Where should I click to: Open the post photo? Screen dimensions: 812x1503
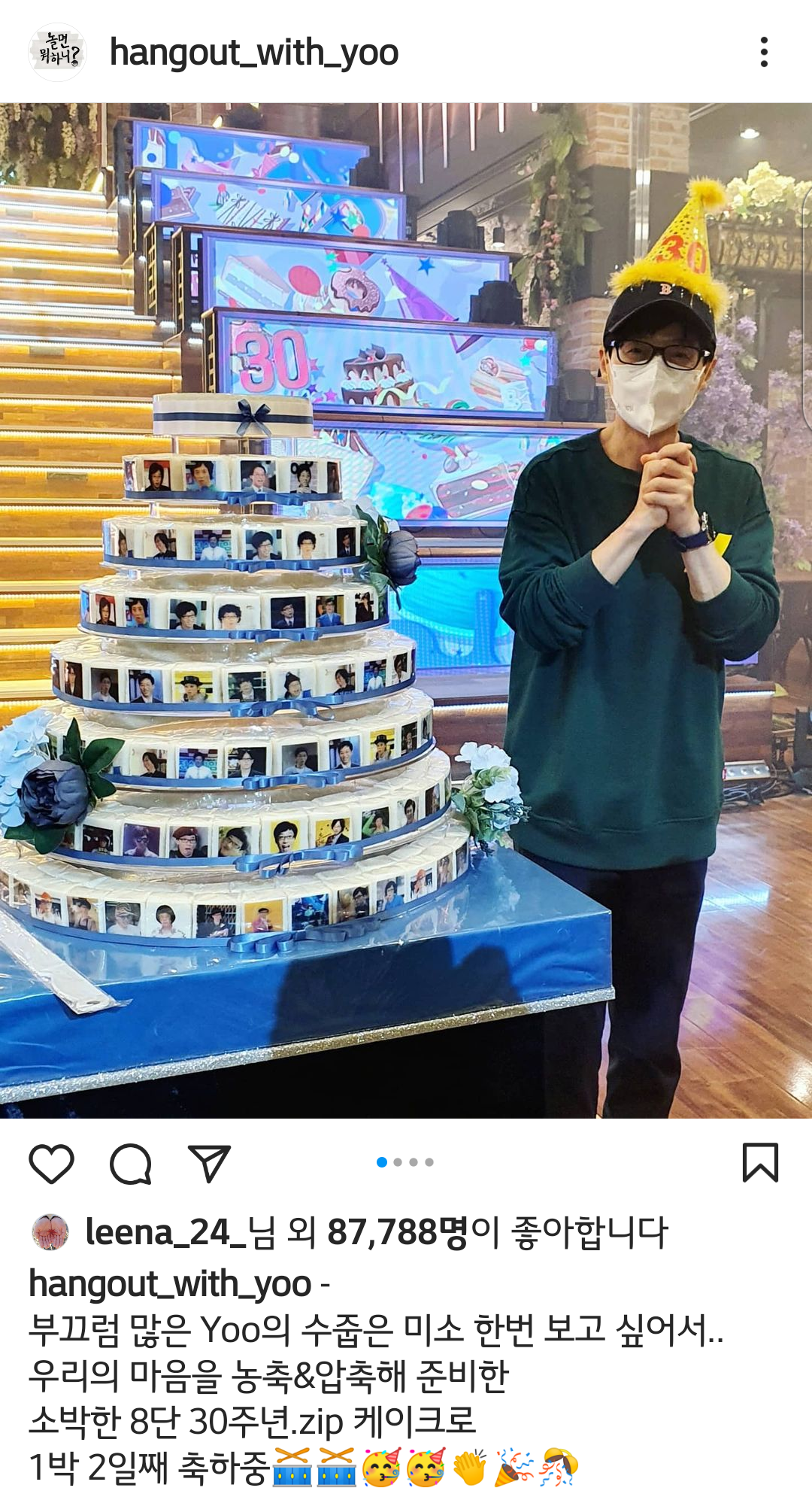coord(406,609)
